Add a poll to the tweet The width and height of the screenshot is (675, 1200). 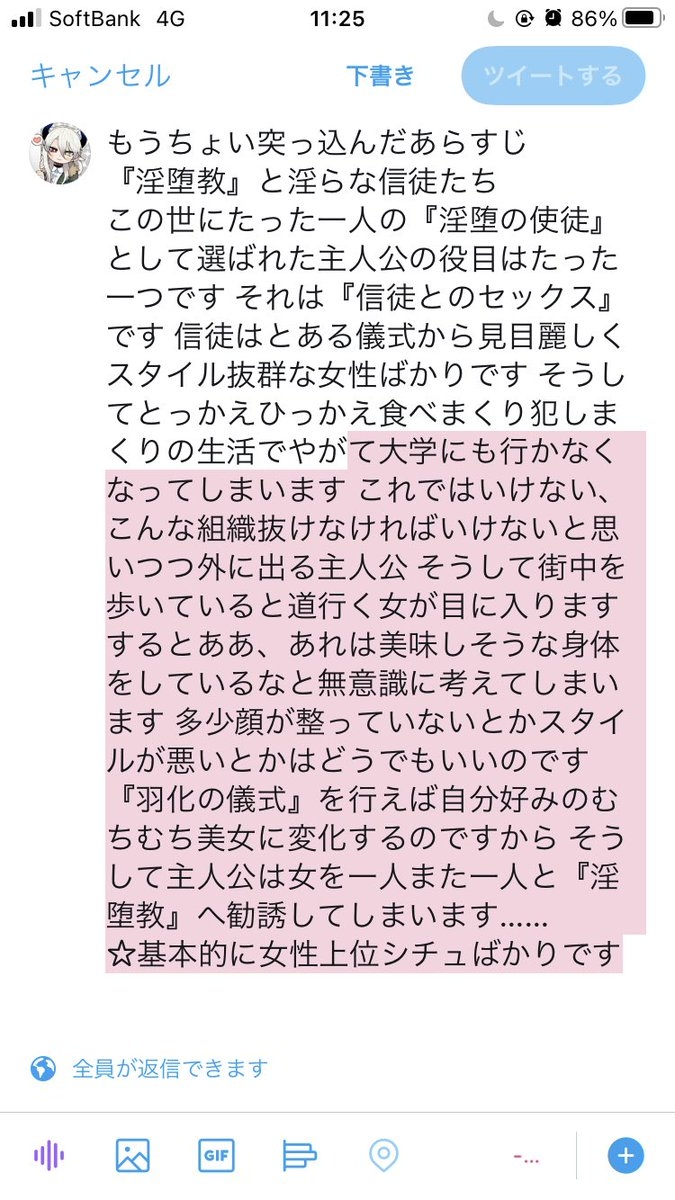click(299, 1156)
